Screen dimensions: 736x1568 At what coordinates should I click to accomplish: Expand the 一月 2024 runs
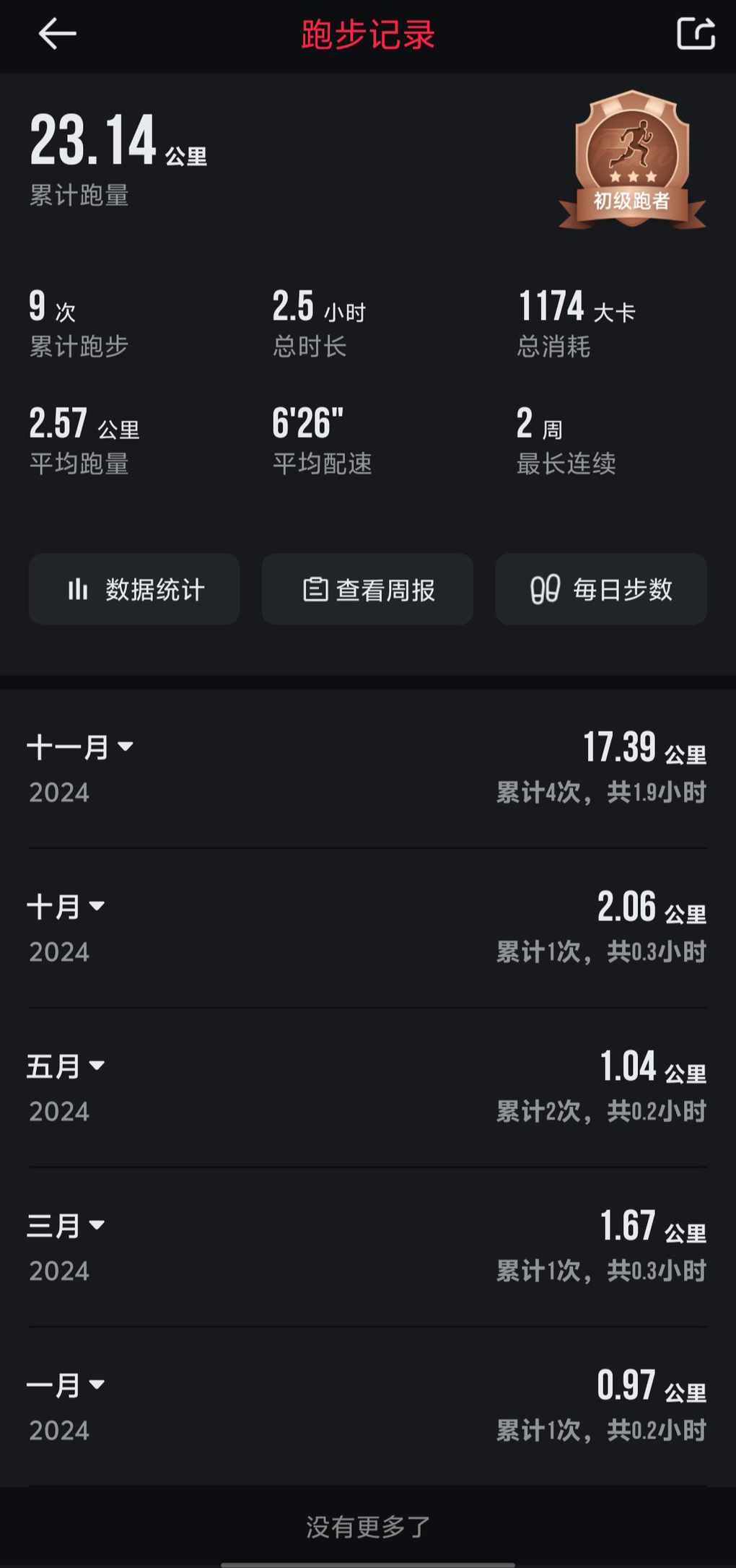tap(367, 1407)
